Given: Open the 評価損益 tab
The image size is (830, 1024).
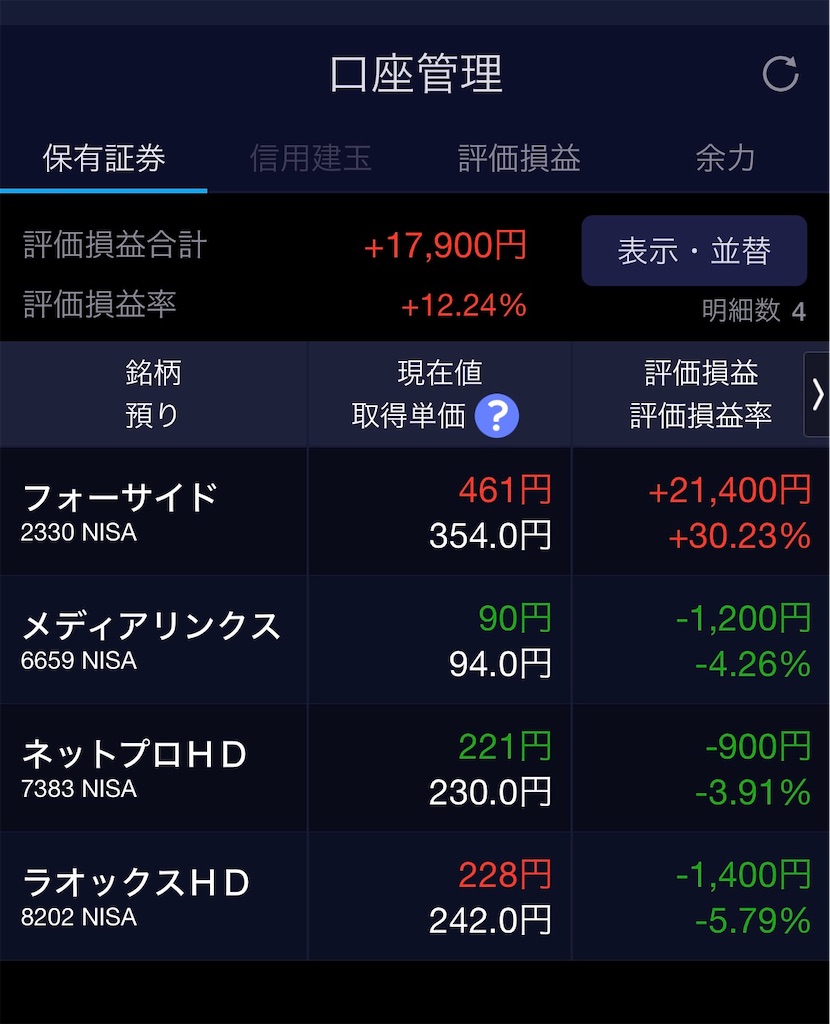Looking at the screenshot, I should [517, 158].
